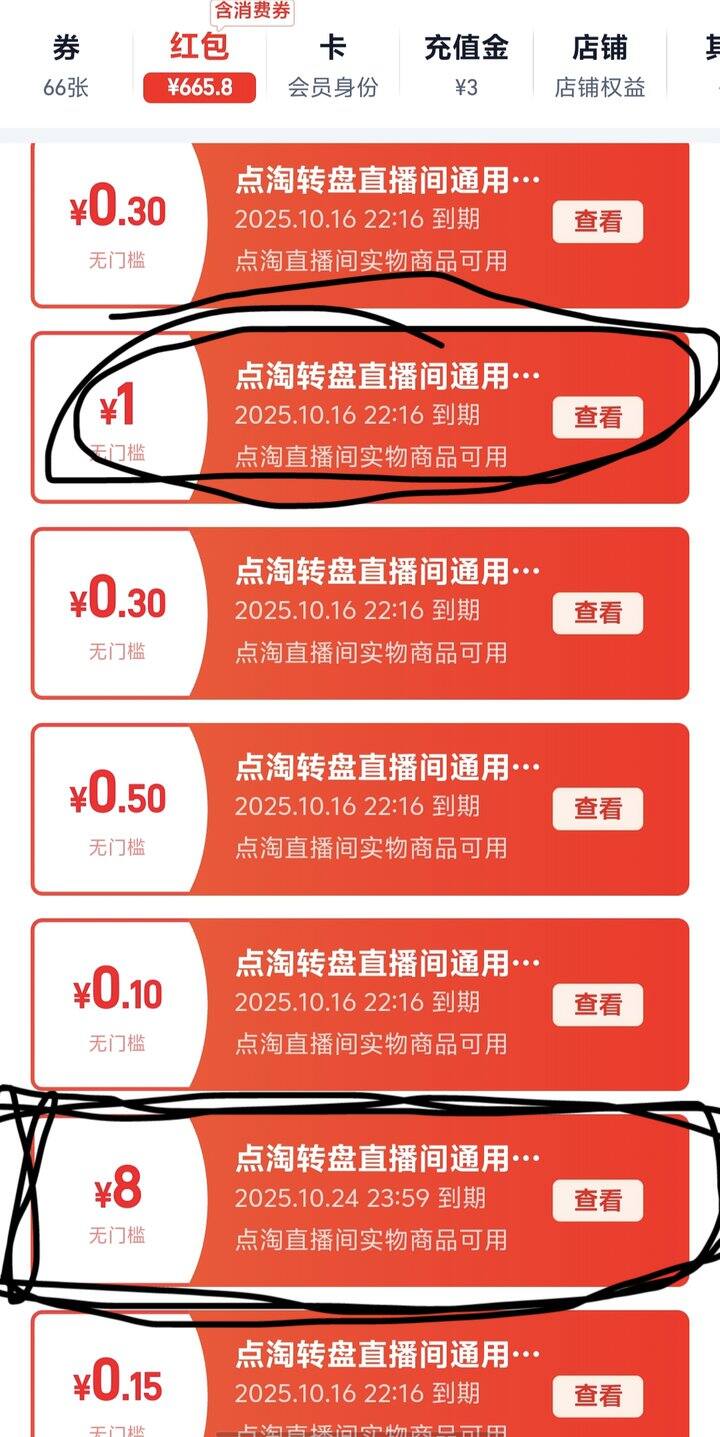This screenshot has height=1437, width=720.
Task: Open the 卡 会员身份 tab
Action: click(333, 66)
